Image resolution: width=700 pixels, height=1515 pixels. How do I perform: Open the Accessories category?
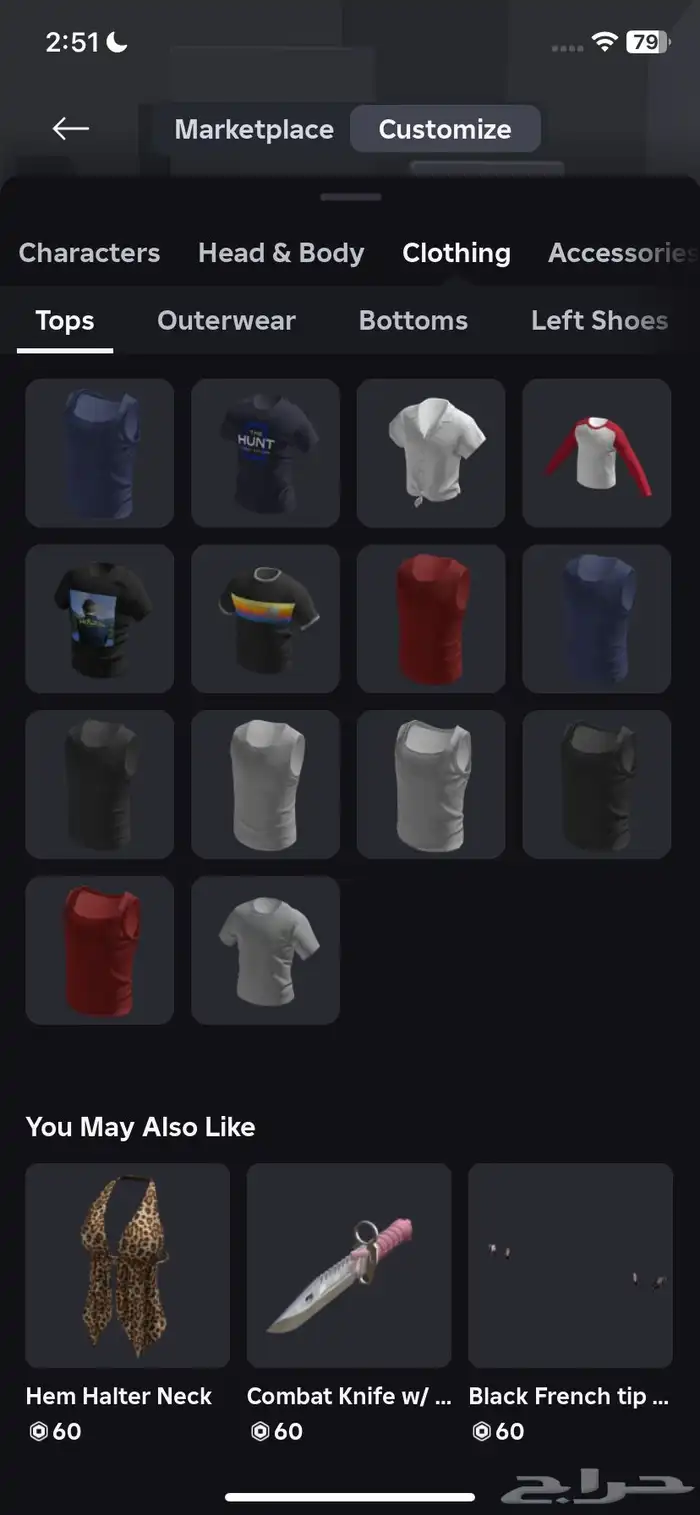coord(620,253)
